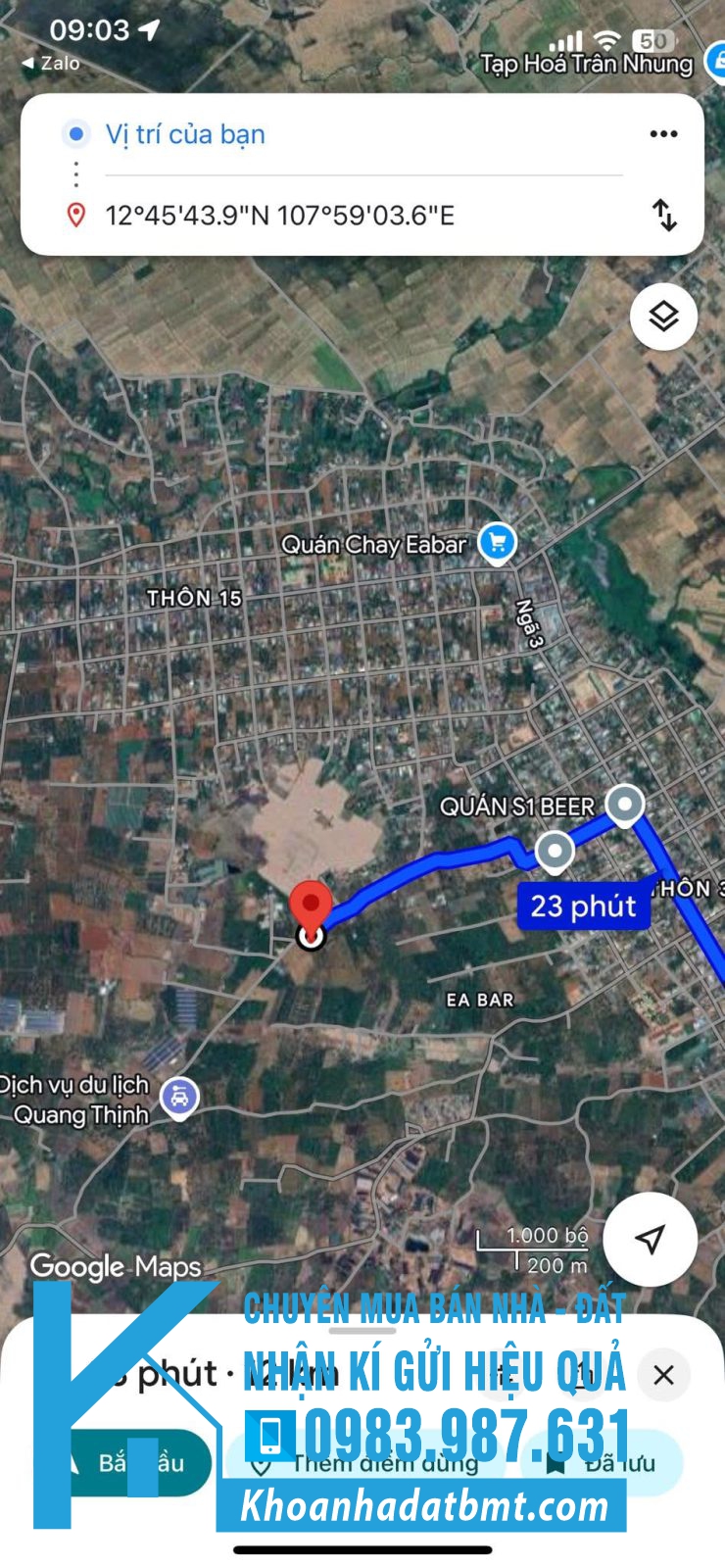
Task: Open the Quán Chay Eabar place marker
Action: [x=497, y=542]
